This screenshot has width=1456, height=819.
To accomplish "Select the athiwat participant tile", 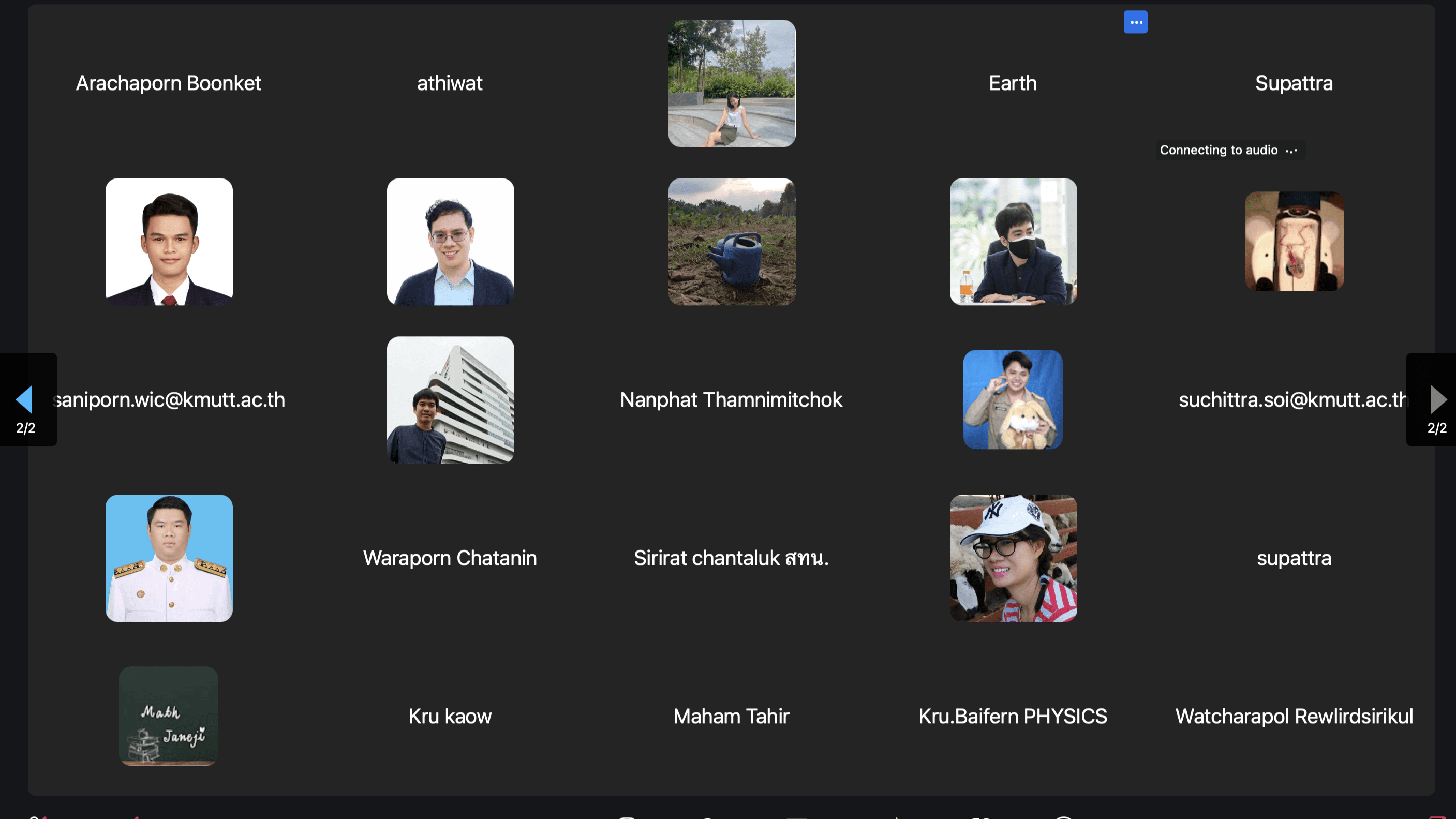I will coord(450,83).
